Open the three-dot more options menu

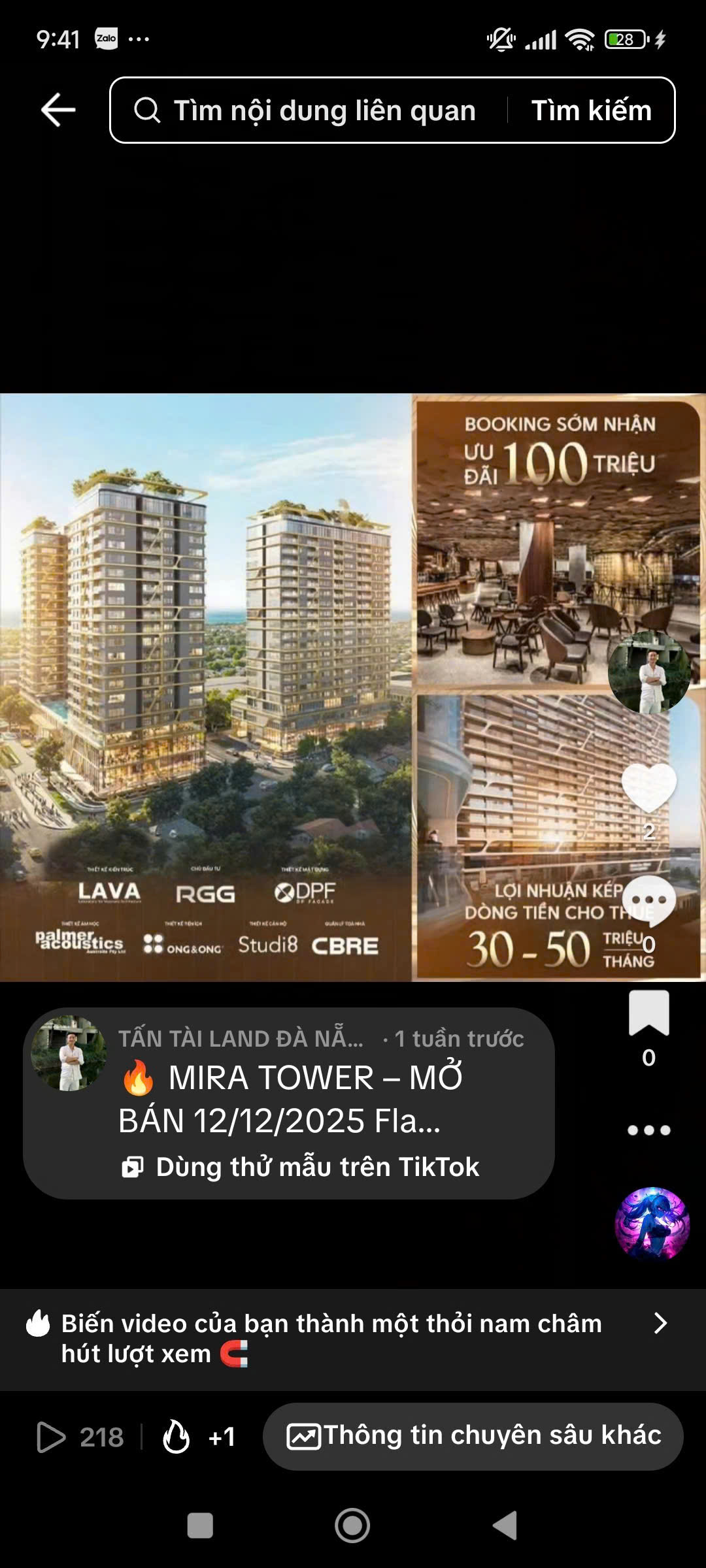point(648,1130)
